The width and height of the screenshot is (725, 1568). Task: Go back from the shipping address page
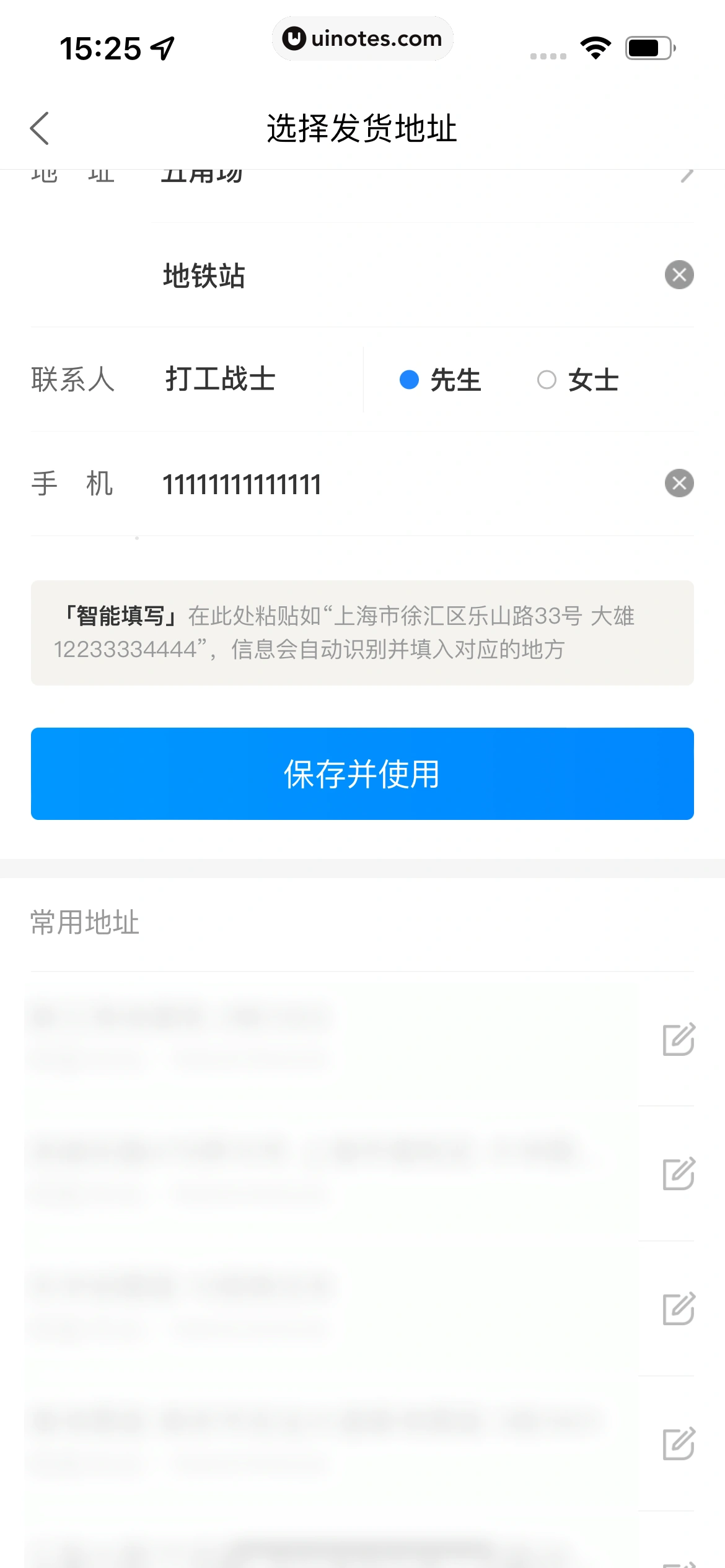pyautogui.click(x=40, y=129)
